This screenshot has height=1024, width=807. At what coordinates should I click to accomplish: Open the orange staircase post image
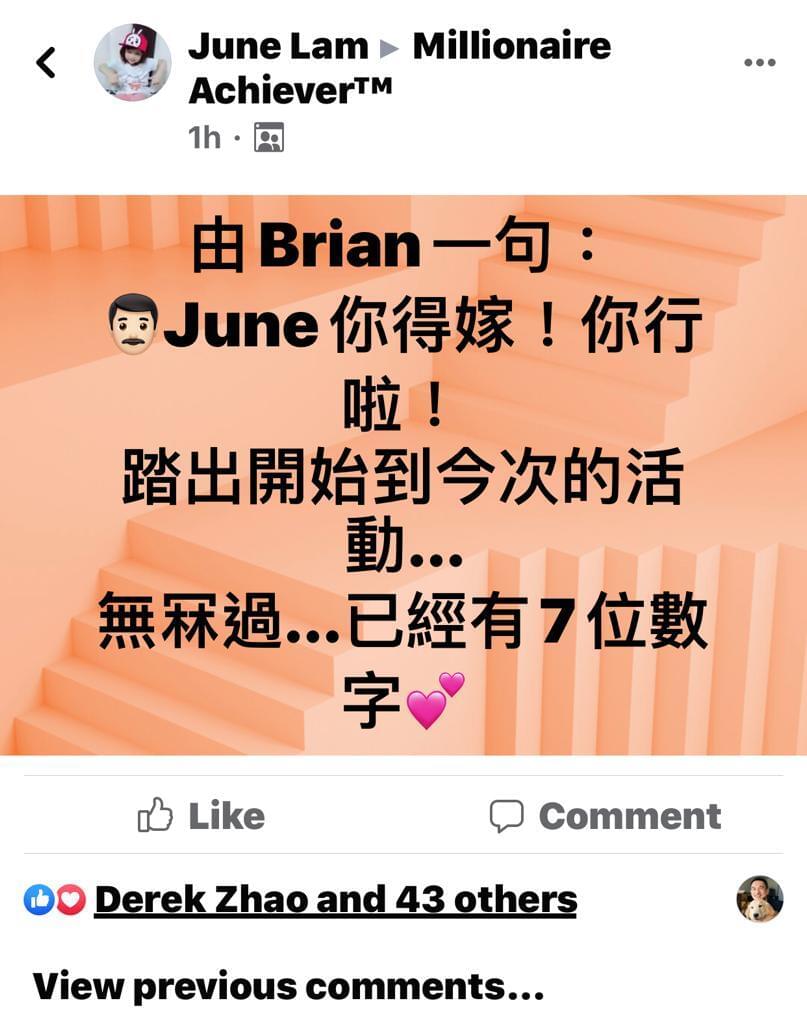(x=403, y=475)
